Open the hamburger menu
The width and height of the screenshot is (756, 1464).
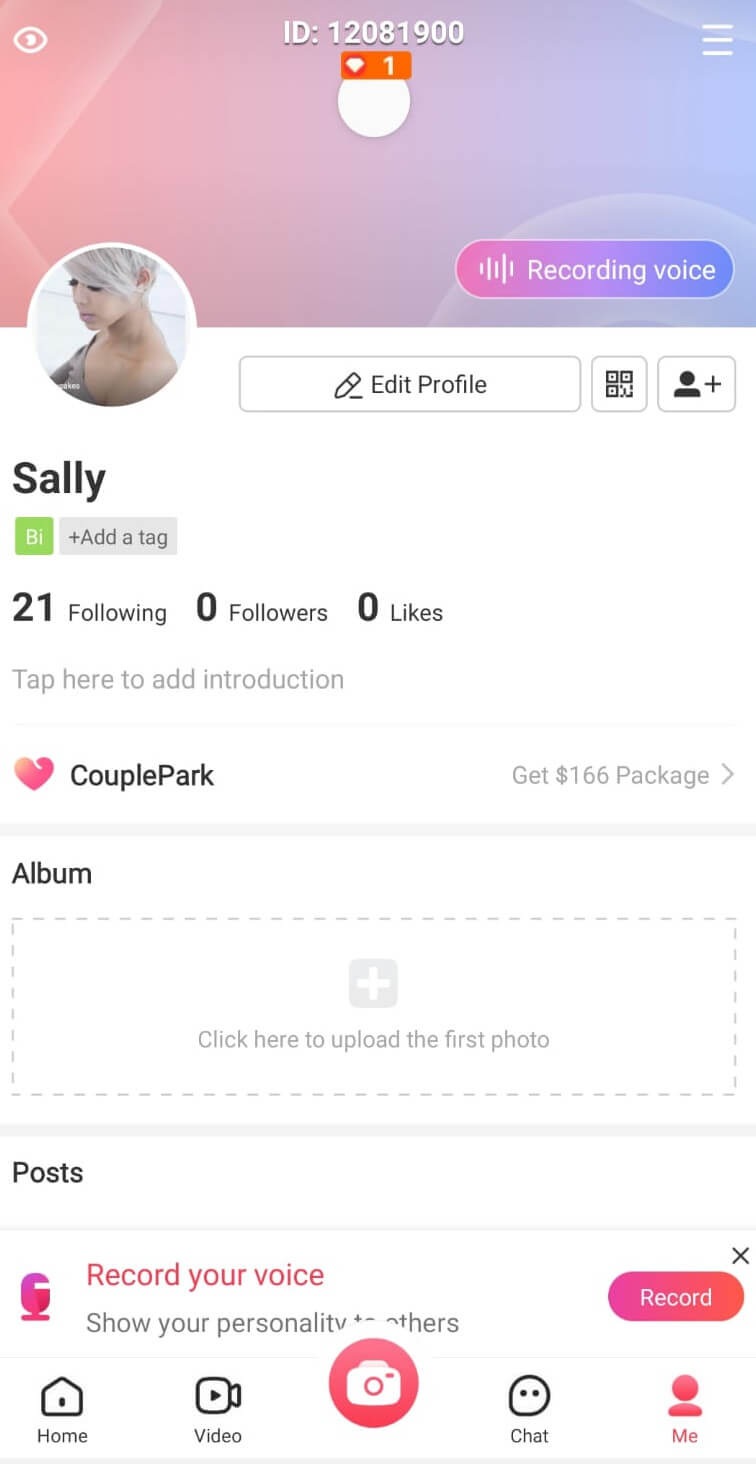tap(717, 39)
